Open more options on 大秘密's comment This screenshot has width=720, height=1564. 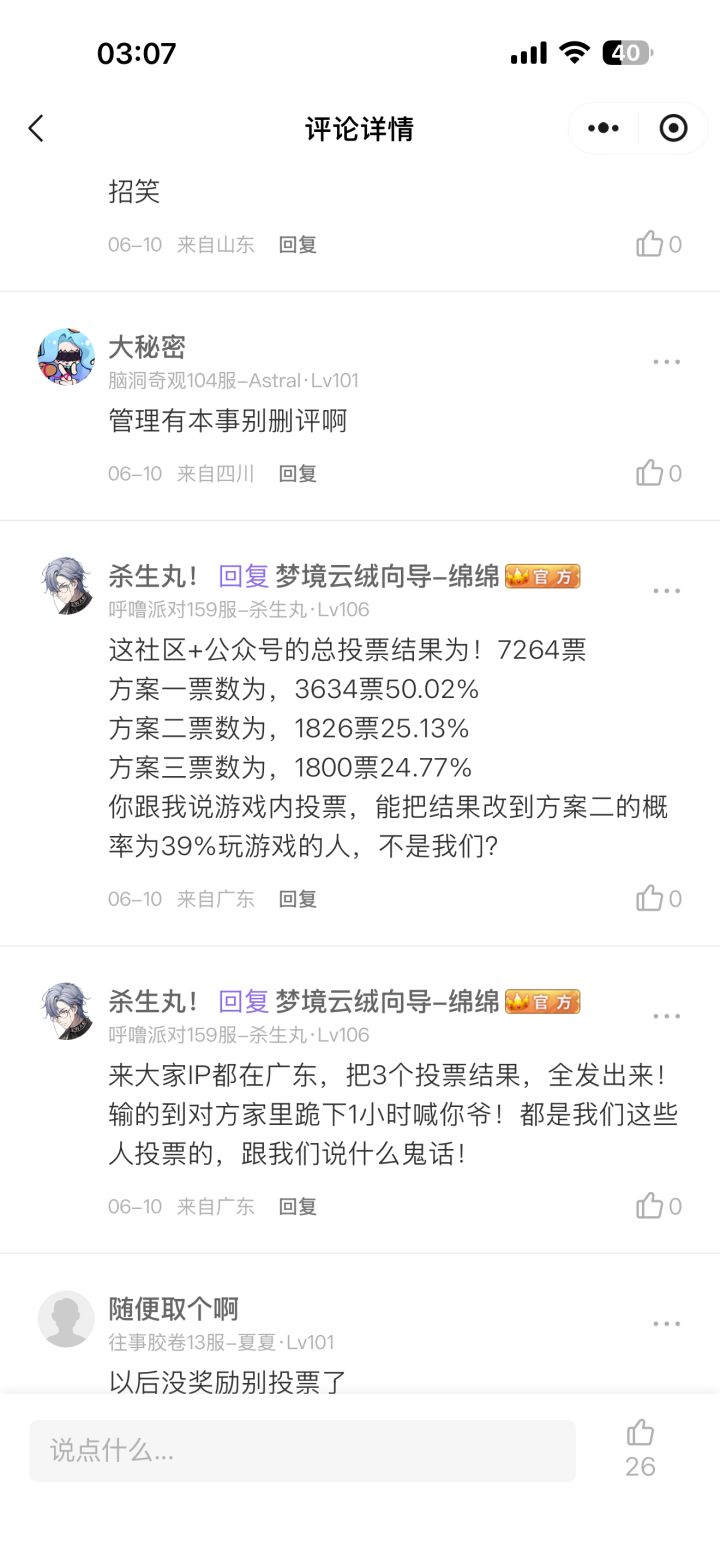pos(667,362)
